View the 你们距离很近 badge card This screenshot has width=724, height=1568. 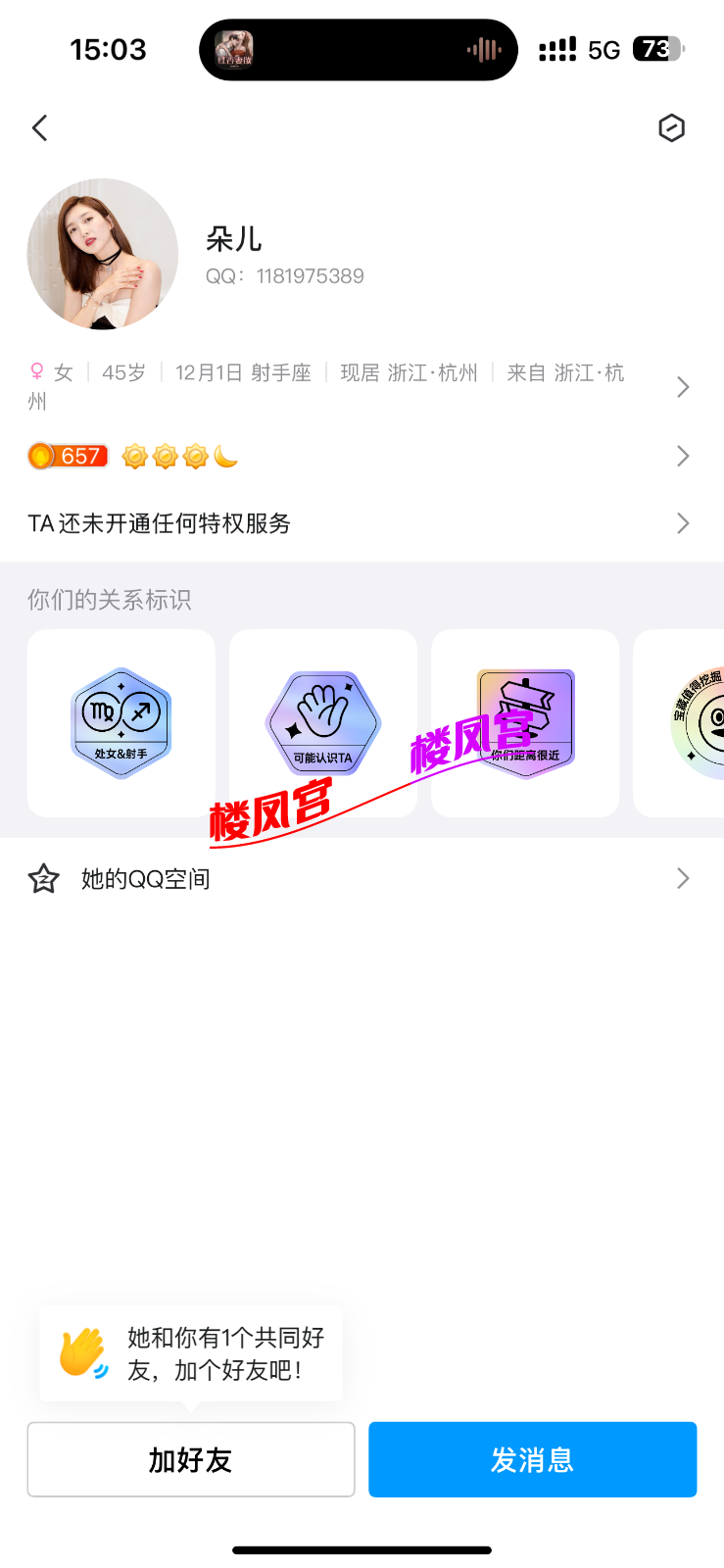(x=525, y=723)
